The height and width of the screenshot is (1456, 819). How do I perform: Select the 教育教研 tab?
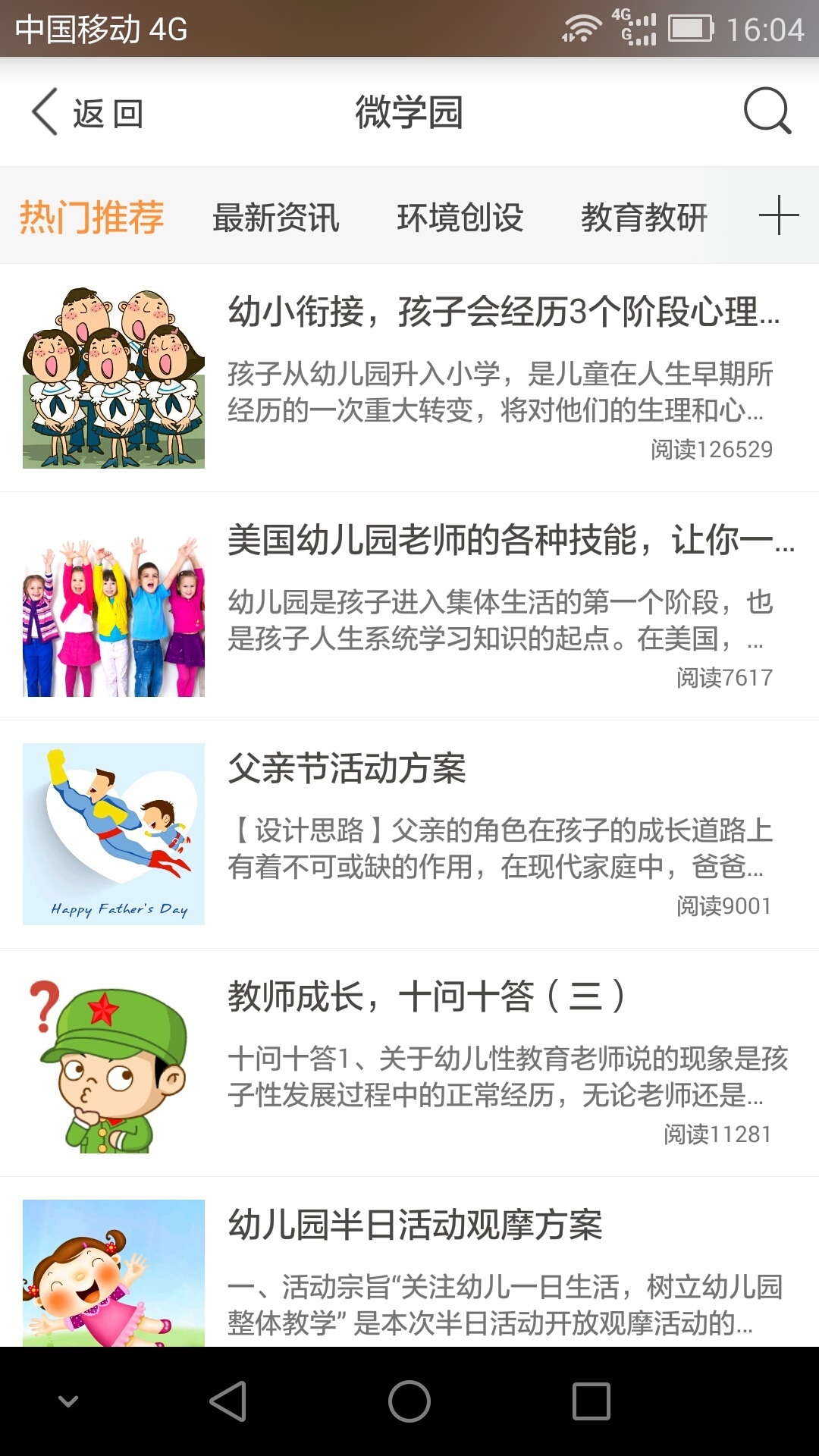(x=644, y=218)
